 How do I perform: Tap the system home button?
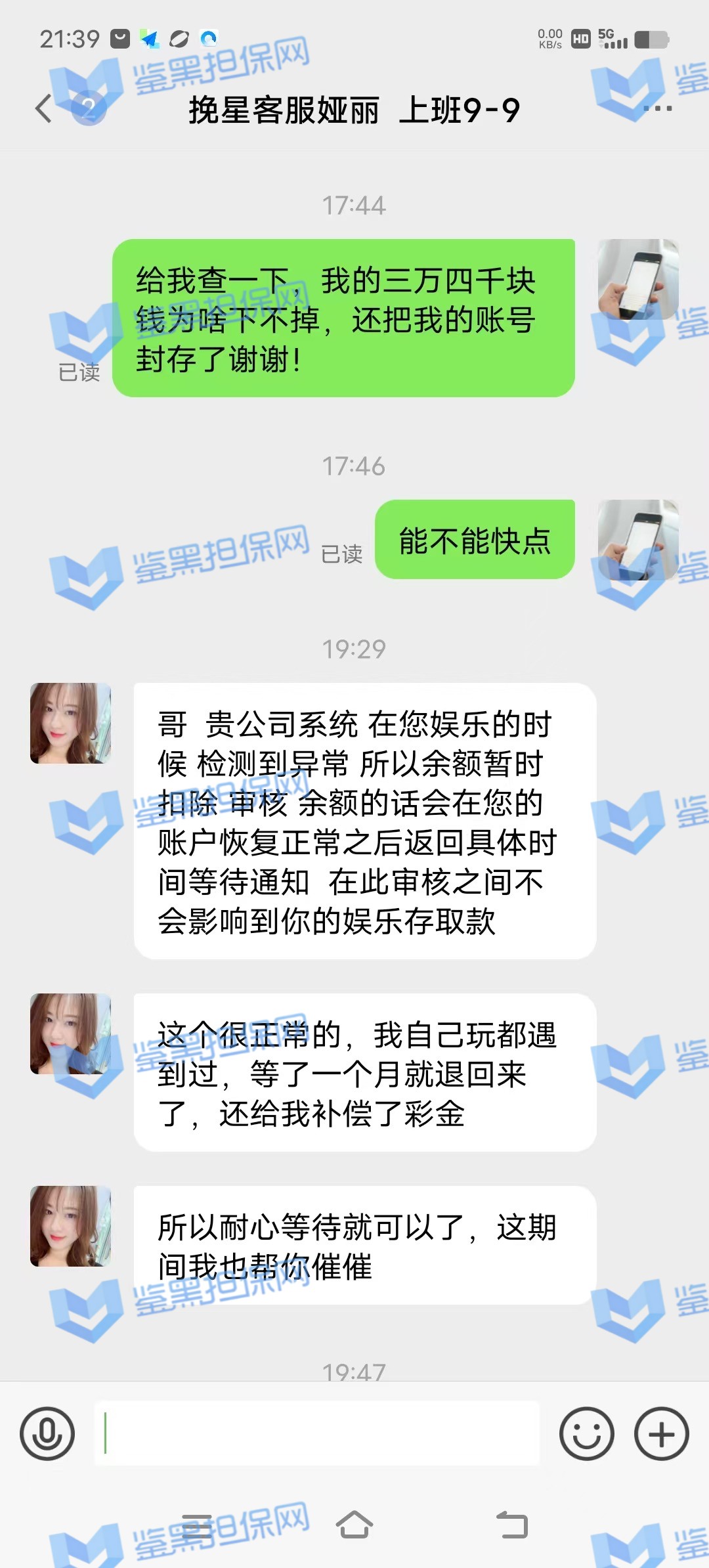point(354,1525)
